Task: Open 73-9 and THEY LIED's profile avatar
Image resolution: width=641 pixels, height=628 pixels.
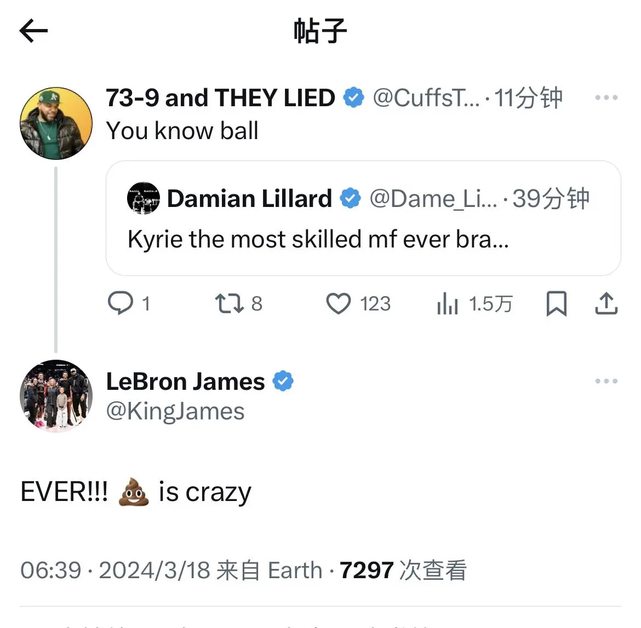Action: [x=56, y=123]
